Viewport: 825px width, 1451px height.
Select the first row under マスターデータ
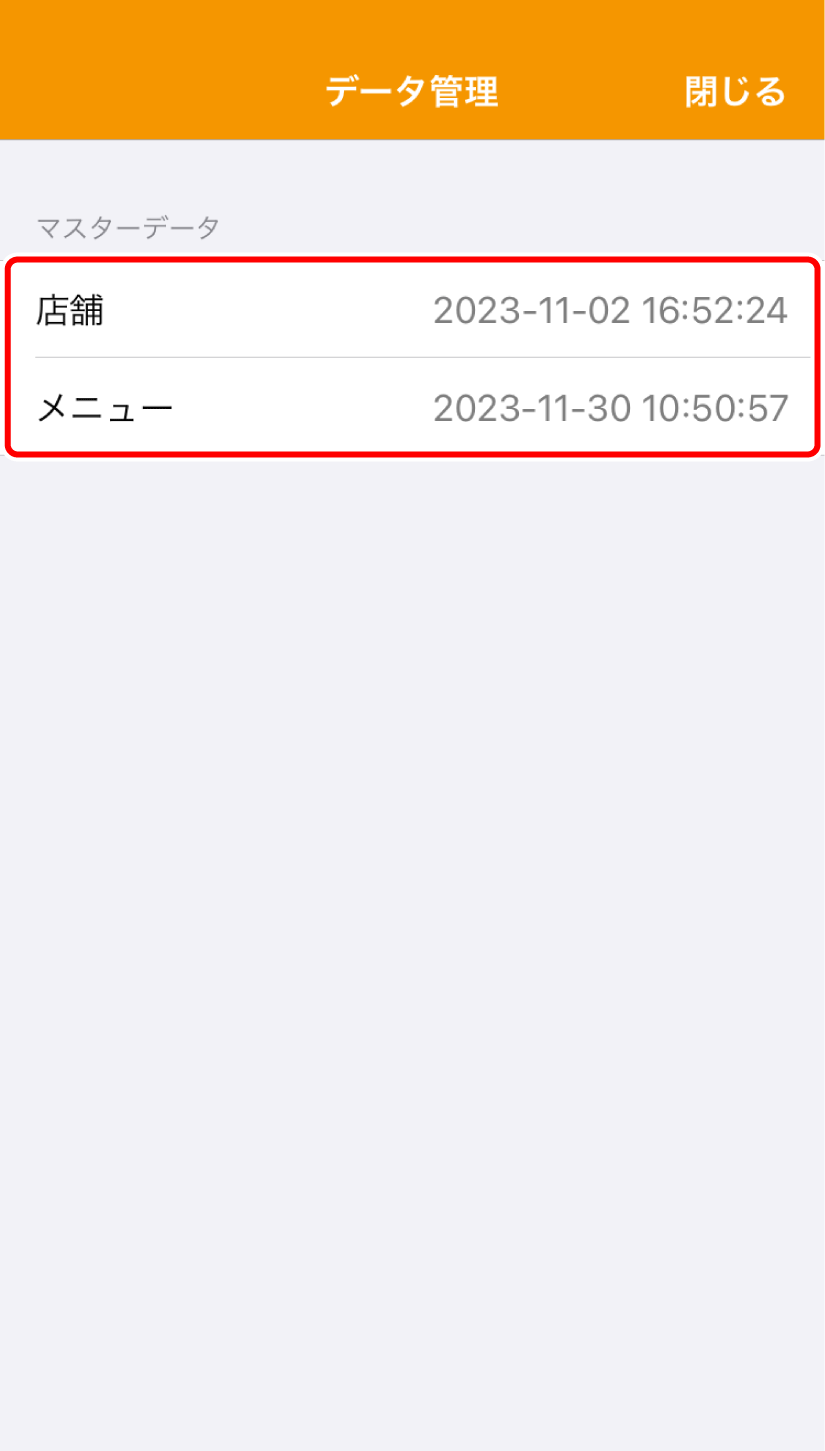(412, 310)
